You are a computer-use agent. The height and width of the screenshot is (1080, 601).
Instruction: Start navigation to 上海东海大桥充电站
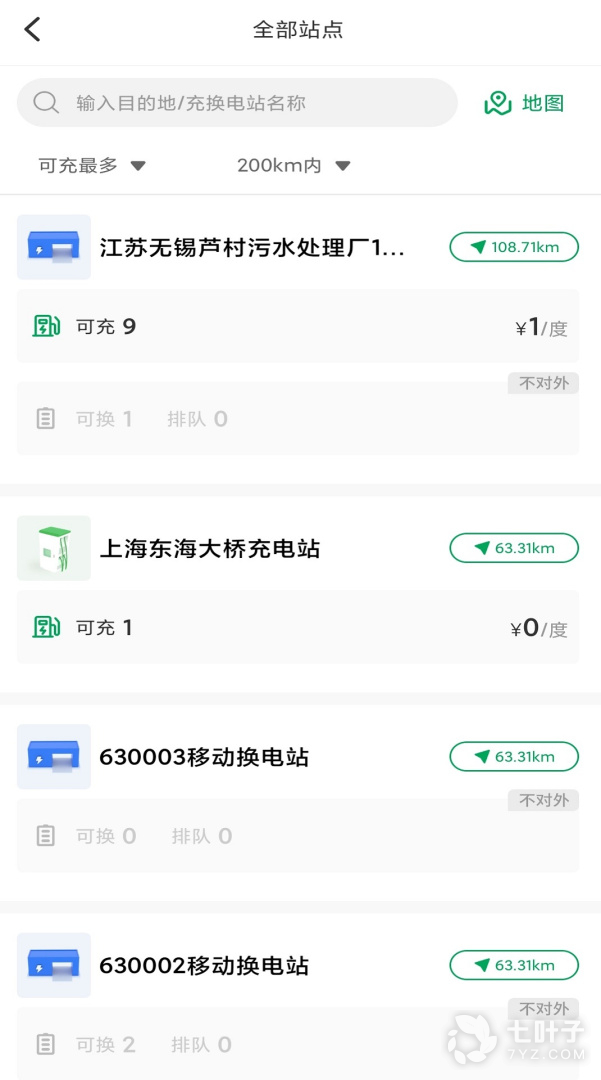click(x=514, y=548)
